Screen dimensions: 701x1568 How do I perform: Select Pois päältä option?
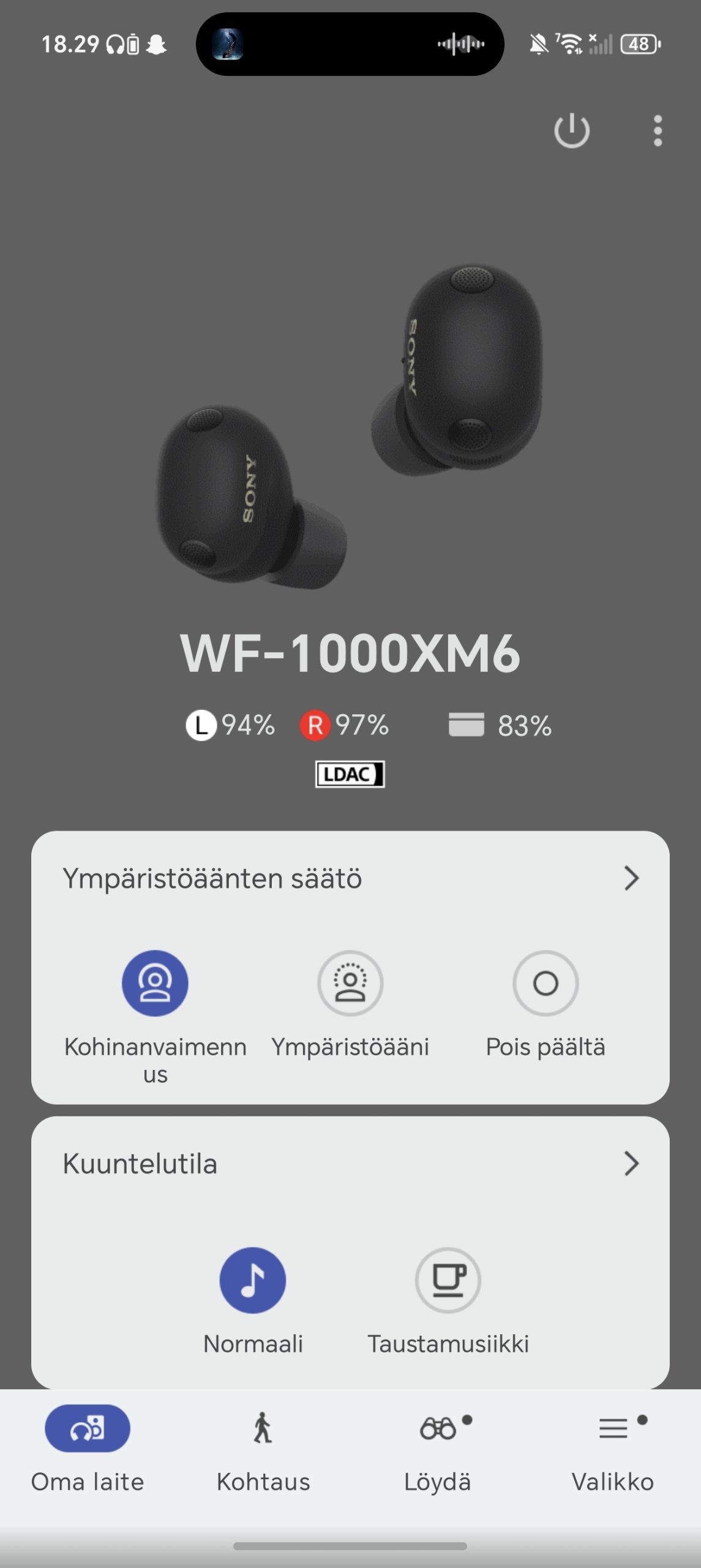click(545, 984)
